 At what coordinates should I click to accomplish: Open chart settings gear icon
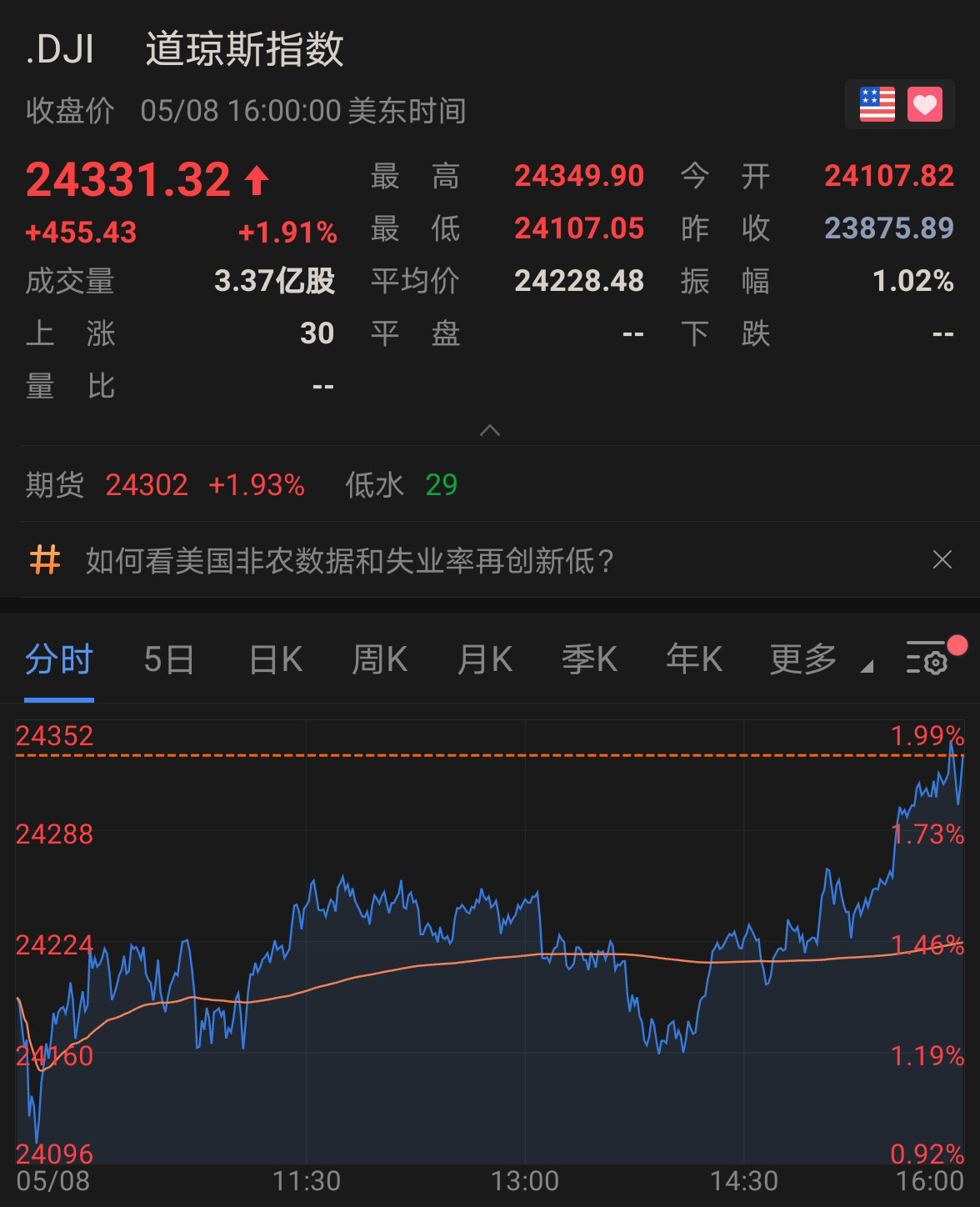tap(928, 659)
